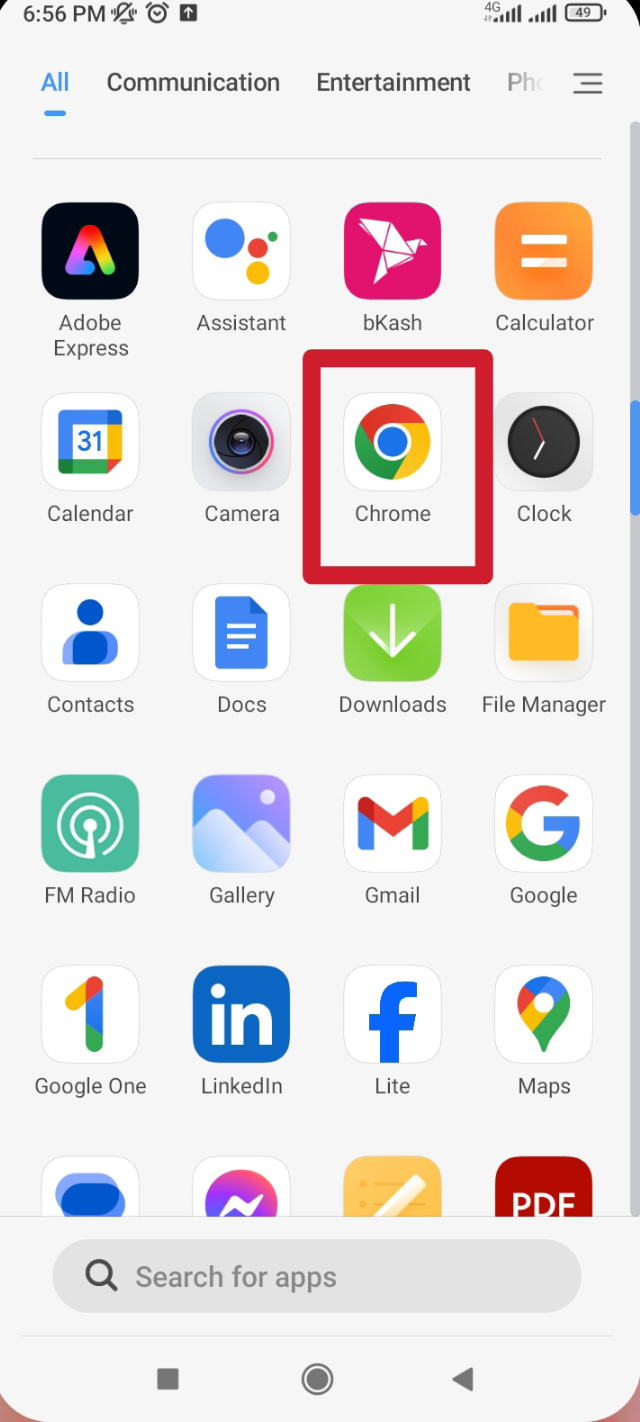Open the Contacts app
Viewport: 640px width, 1422px height.
click(90, 633)
